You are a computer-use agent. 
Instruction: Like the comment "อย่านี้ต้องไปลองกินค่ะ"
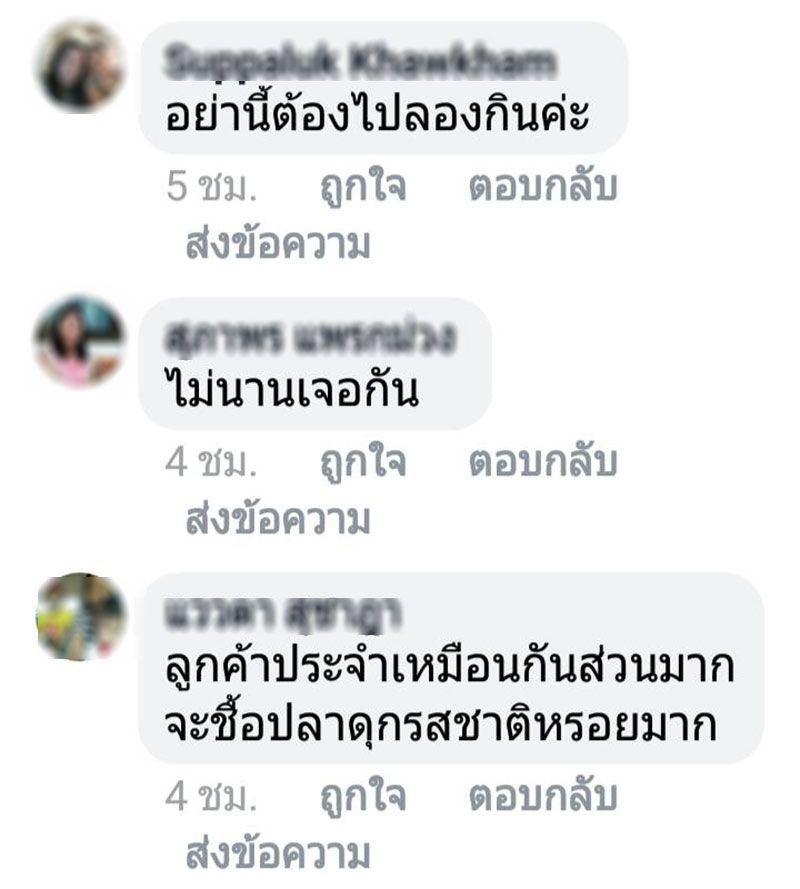[x=362, y=189]
